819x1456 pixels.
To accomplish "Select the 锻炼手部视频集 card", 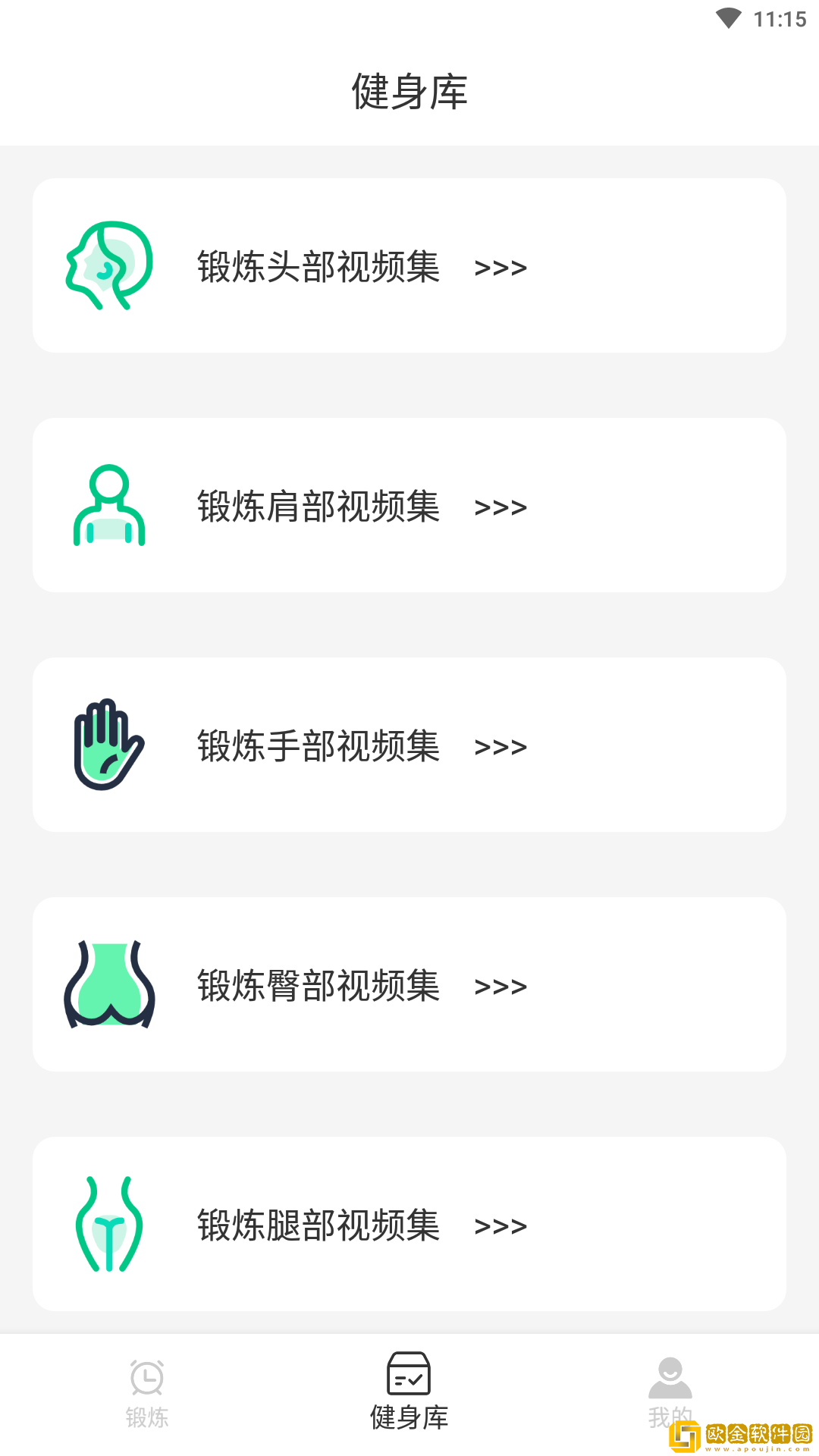I will [409, 745].
